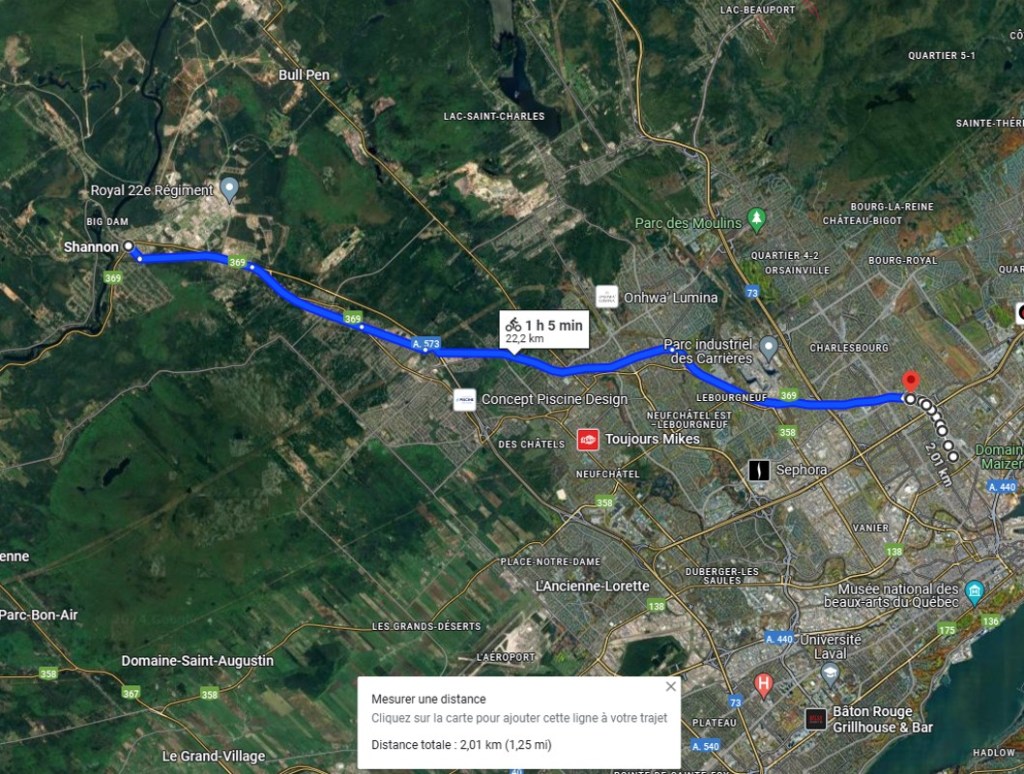Tap the Musée national des beaux-arts marker
The width and height of the screenshot is (1024, 774).
[975, 592]
